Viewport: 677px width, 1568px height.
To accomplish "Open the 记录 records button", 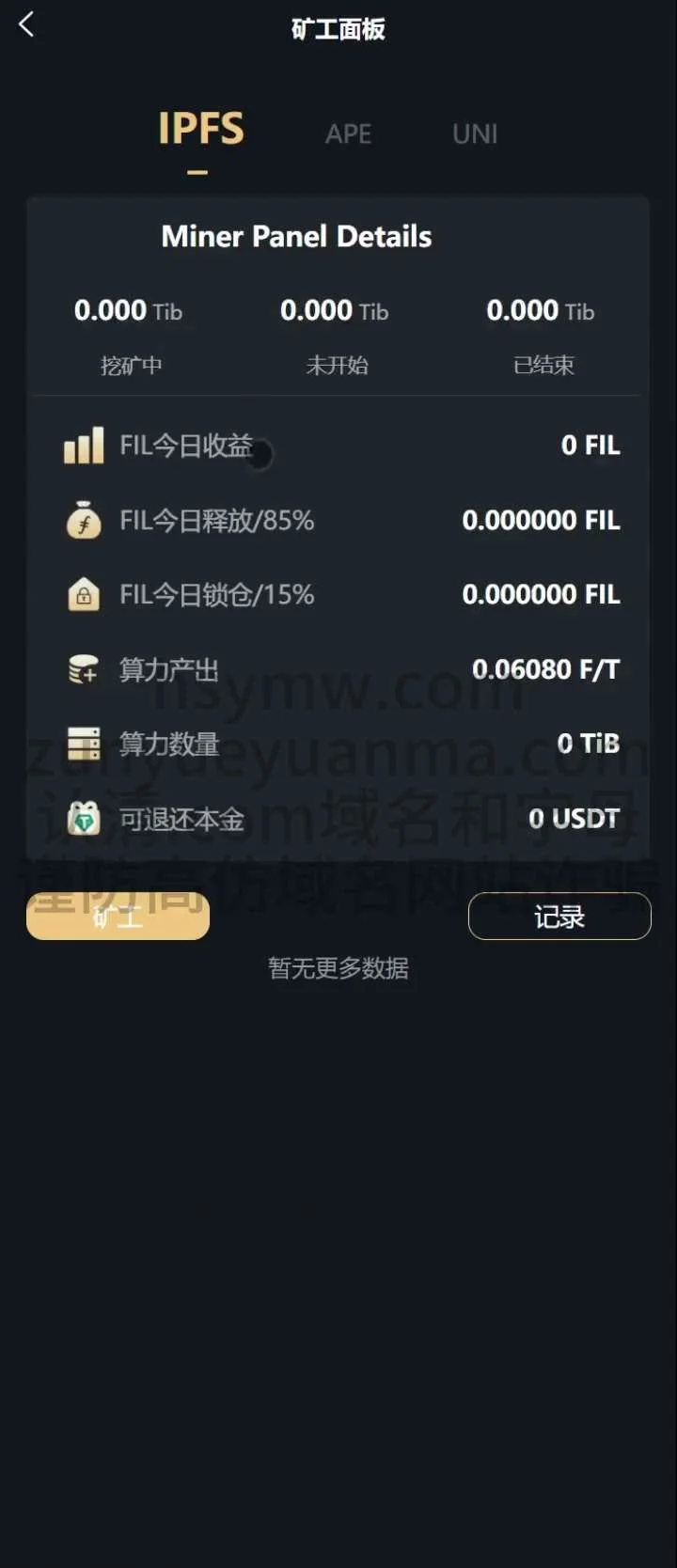I will [559, 917].
